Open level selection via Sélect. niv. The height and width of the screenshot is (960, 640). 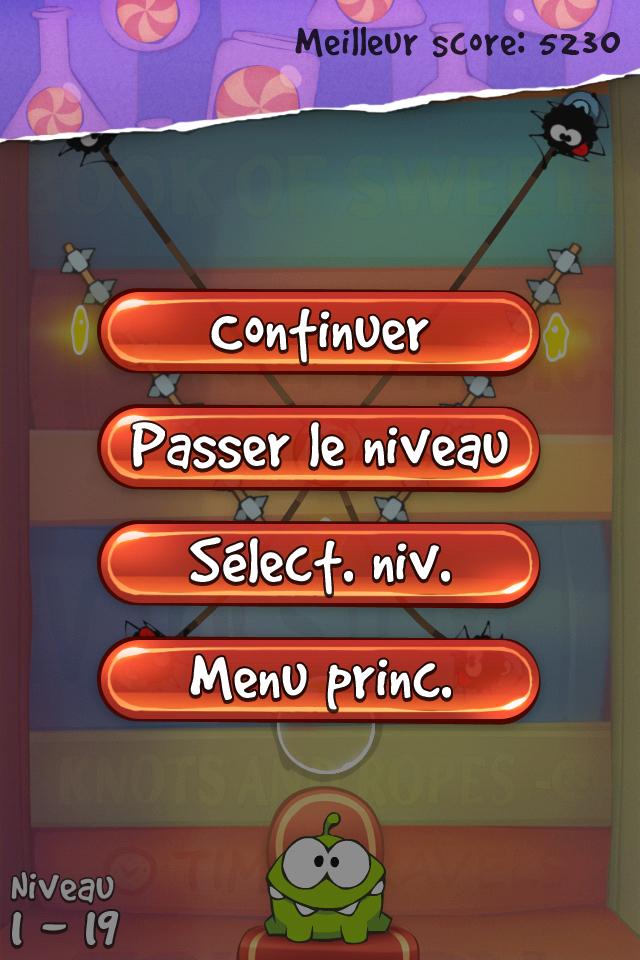click(319, 564)
